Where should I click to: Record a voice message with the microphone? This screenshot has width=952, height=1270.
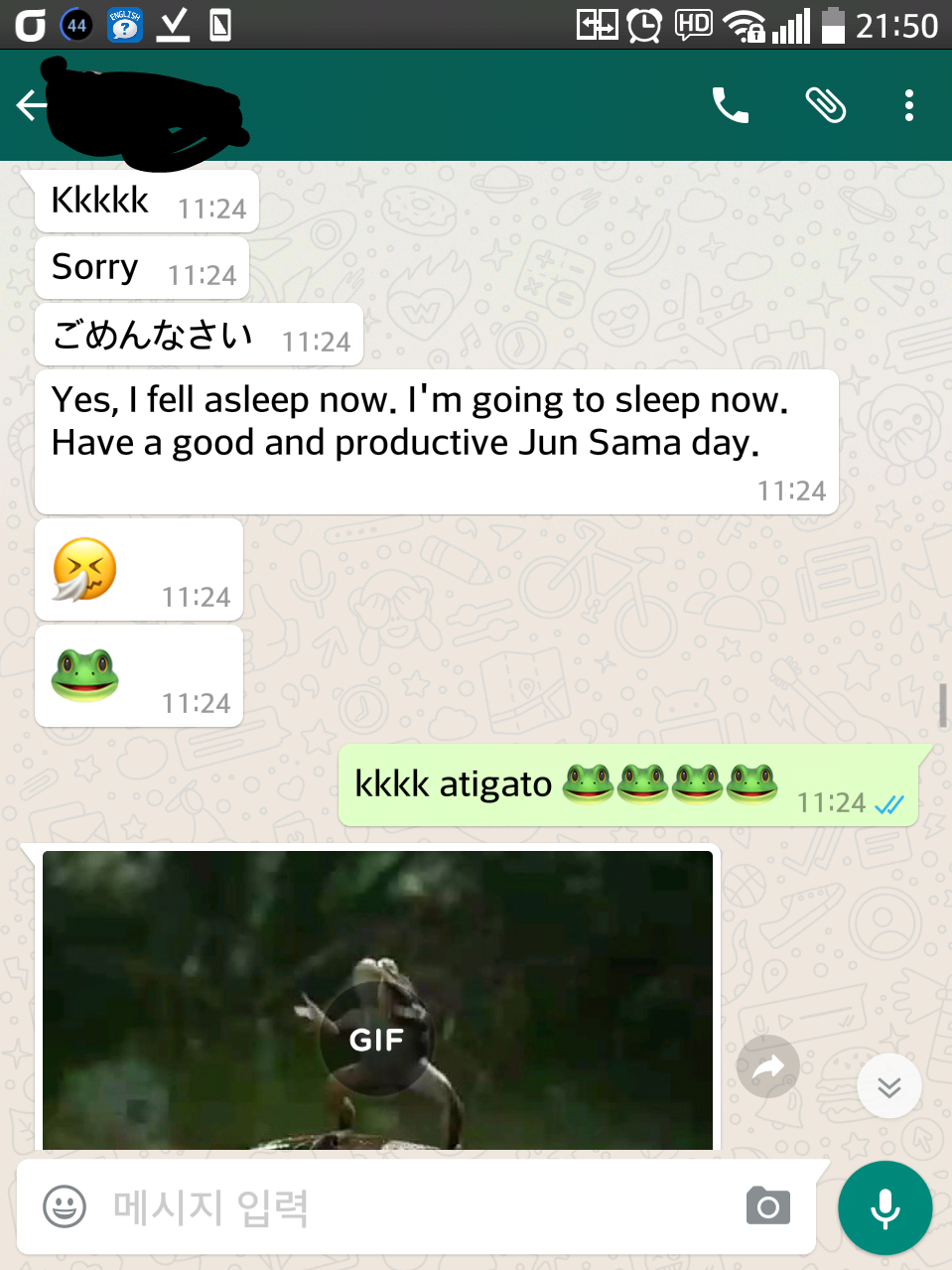[884, 1207]
